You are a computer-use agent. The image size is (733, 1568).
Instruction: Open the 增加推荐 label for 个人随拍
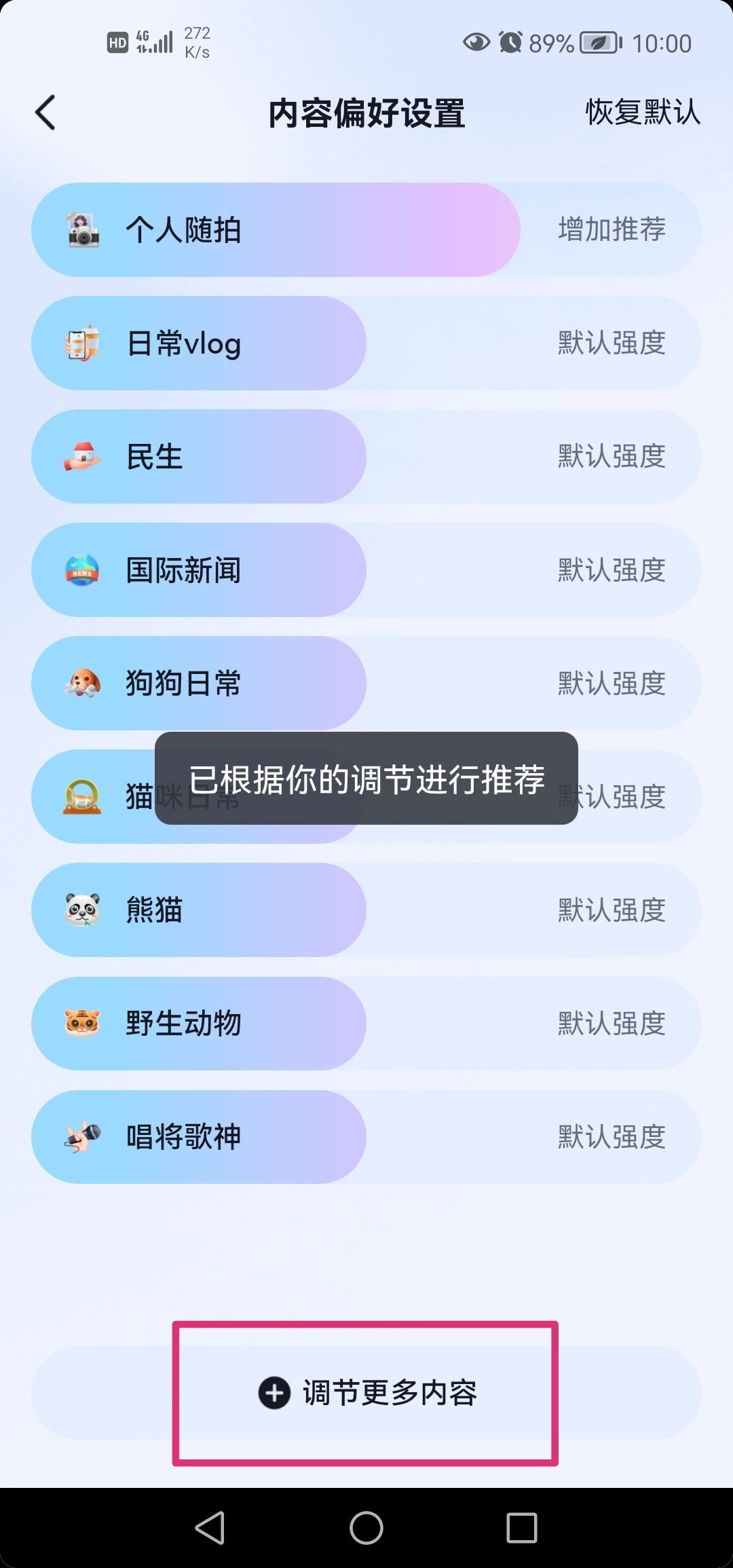tap(612, 229)
